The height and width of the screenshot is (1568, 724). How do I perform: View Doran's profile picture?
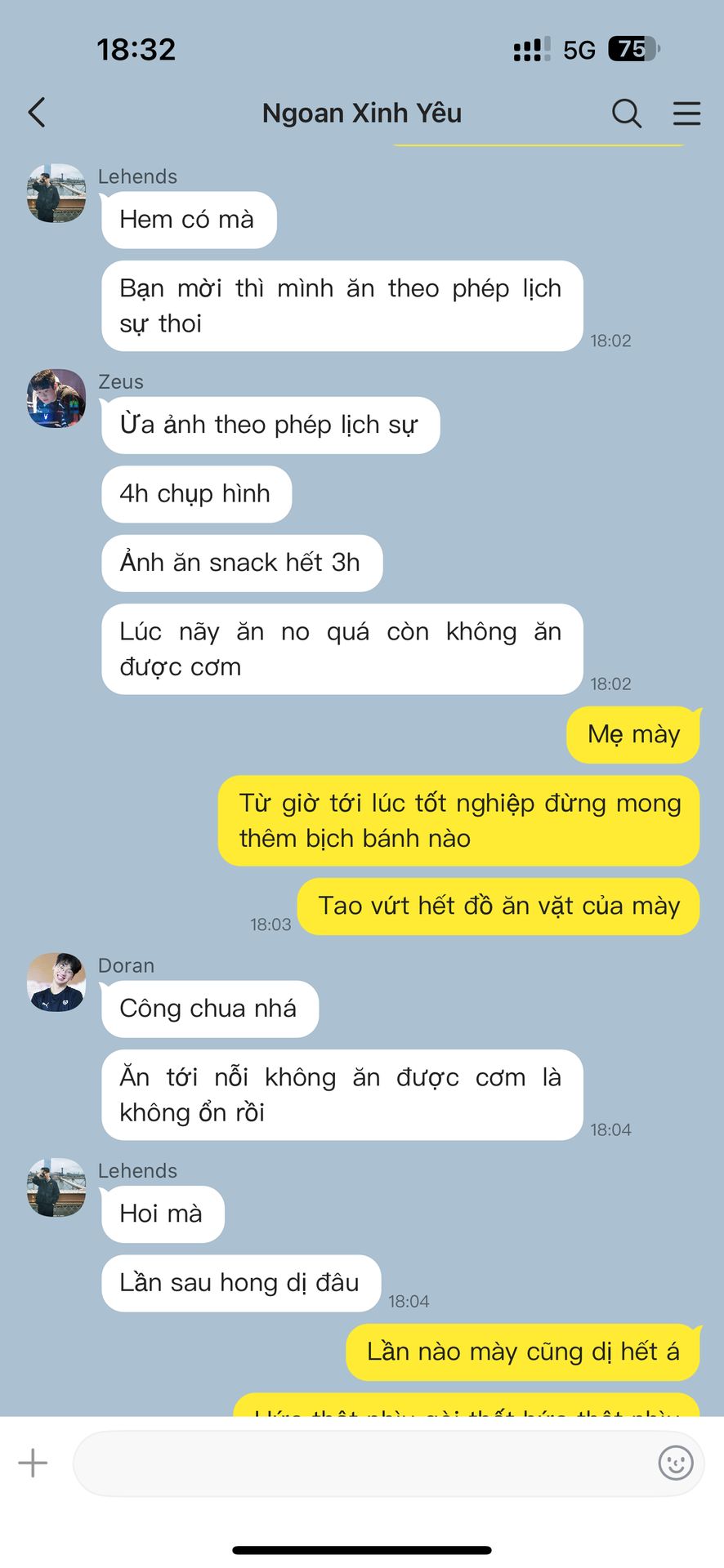pyautogui.click(x=56, y=982)
